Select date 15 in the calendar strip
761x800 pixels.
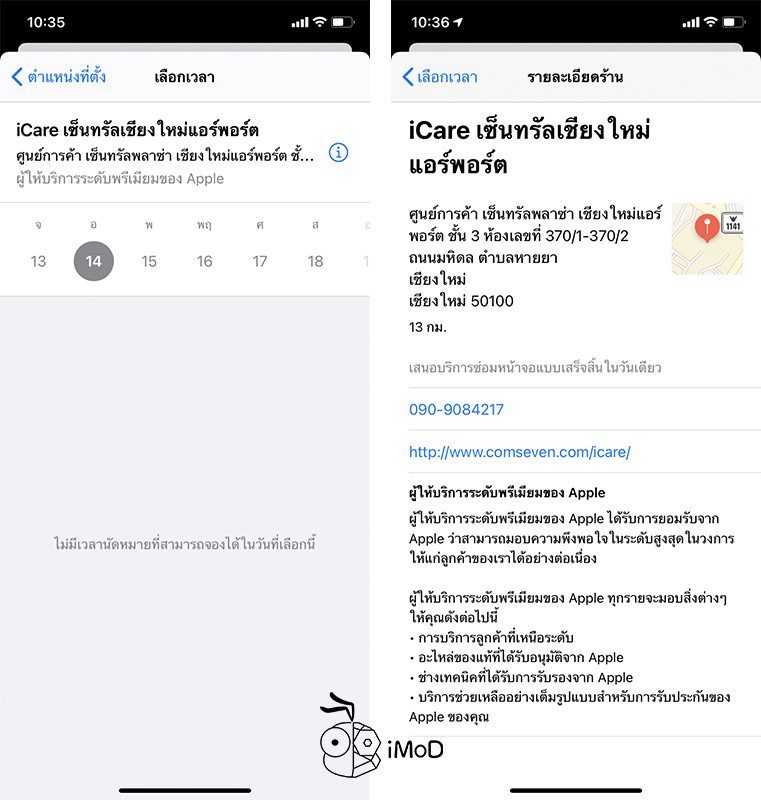click(149, 261)
